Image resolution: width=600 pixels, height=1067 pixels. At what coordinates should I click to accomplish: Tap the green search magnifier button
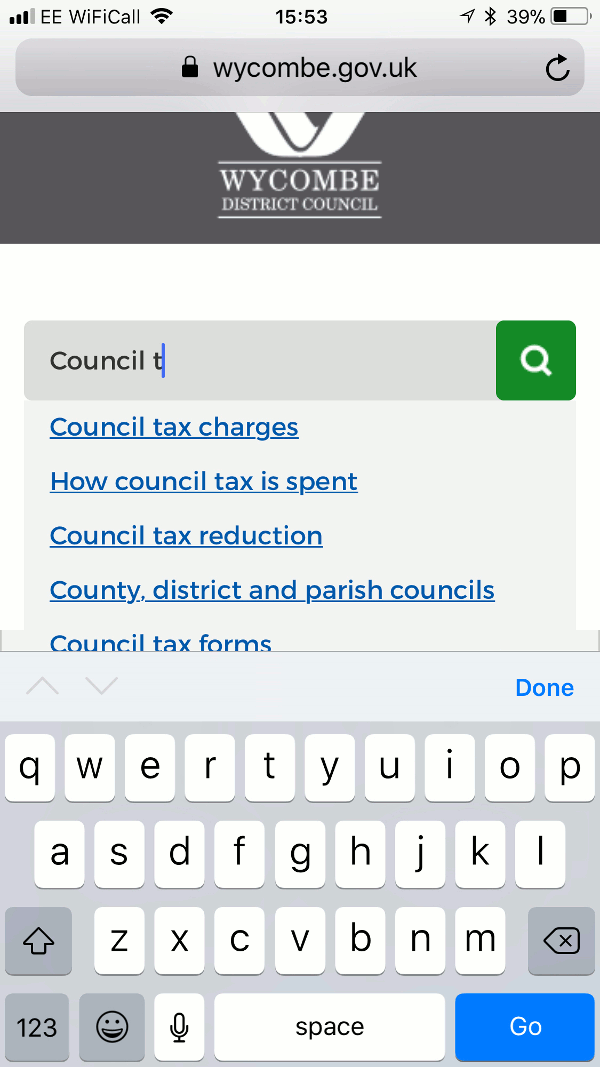tap(536, 360)
